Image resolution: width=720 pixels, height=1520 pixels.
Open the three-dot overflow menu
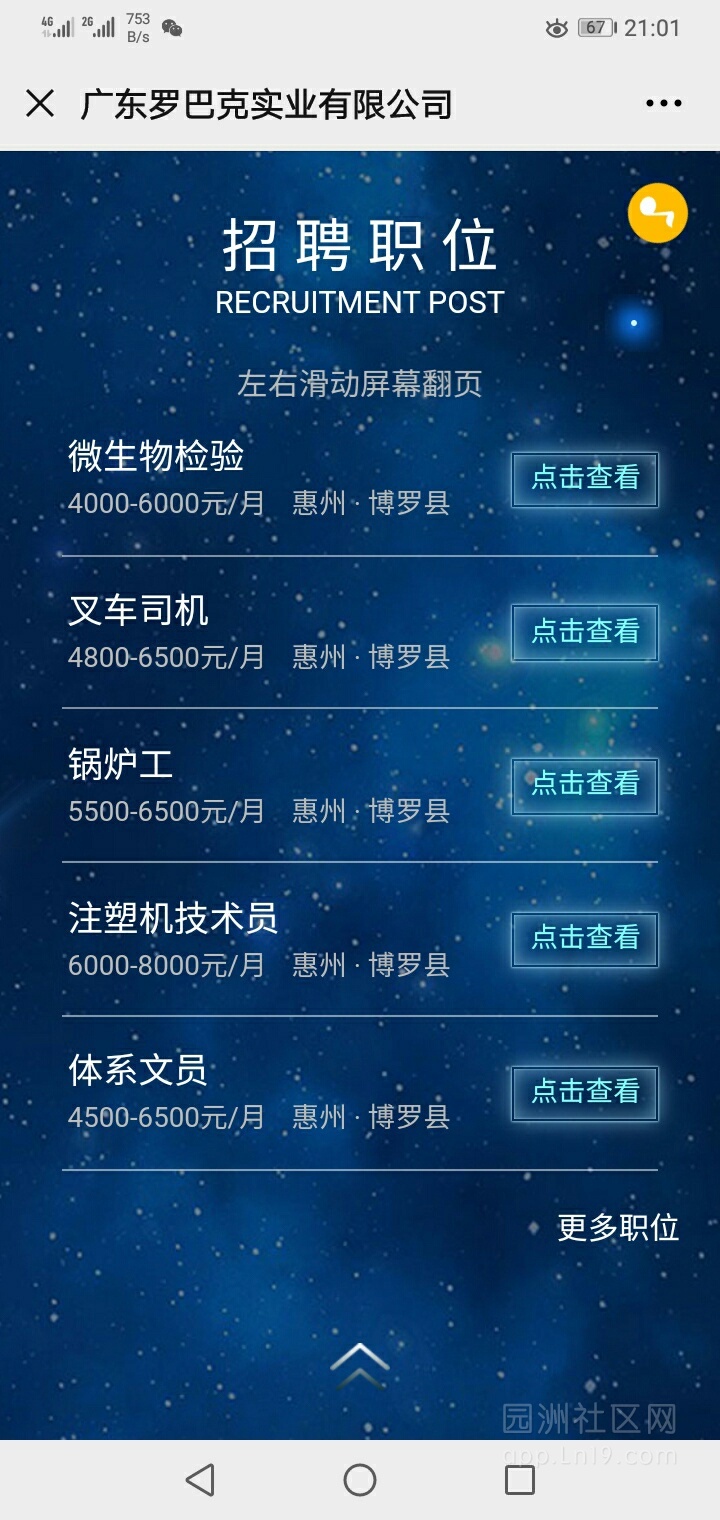click(x=663, y=103)
